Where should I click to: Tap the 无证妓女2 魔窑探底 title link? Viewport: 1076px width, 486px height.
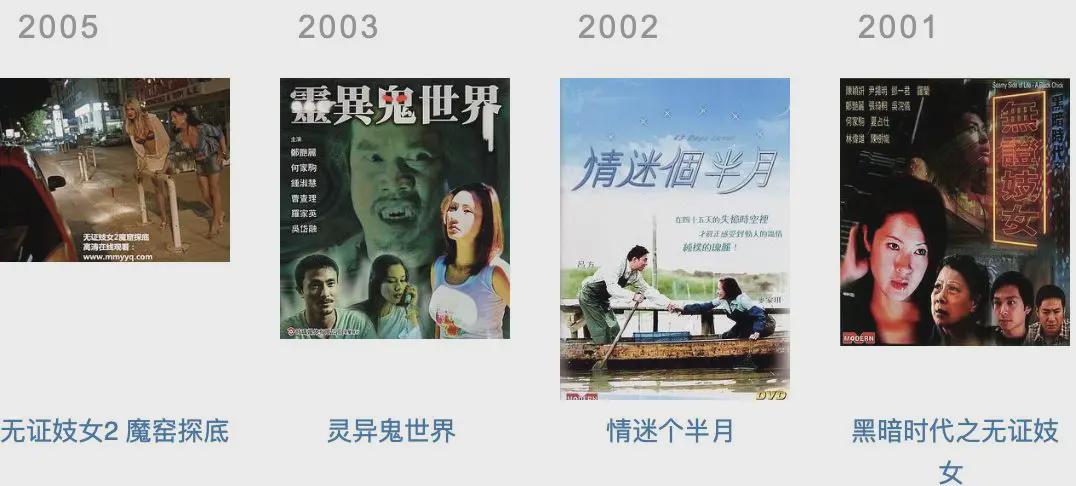115,431
